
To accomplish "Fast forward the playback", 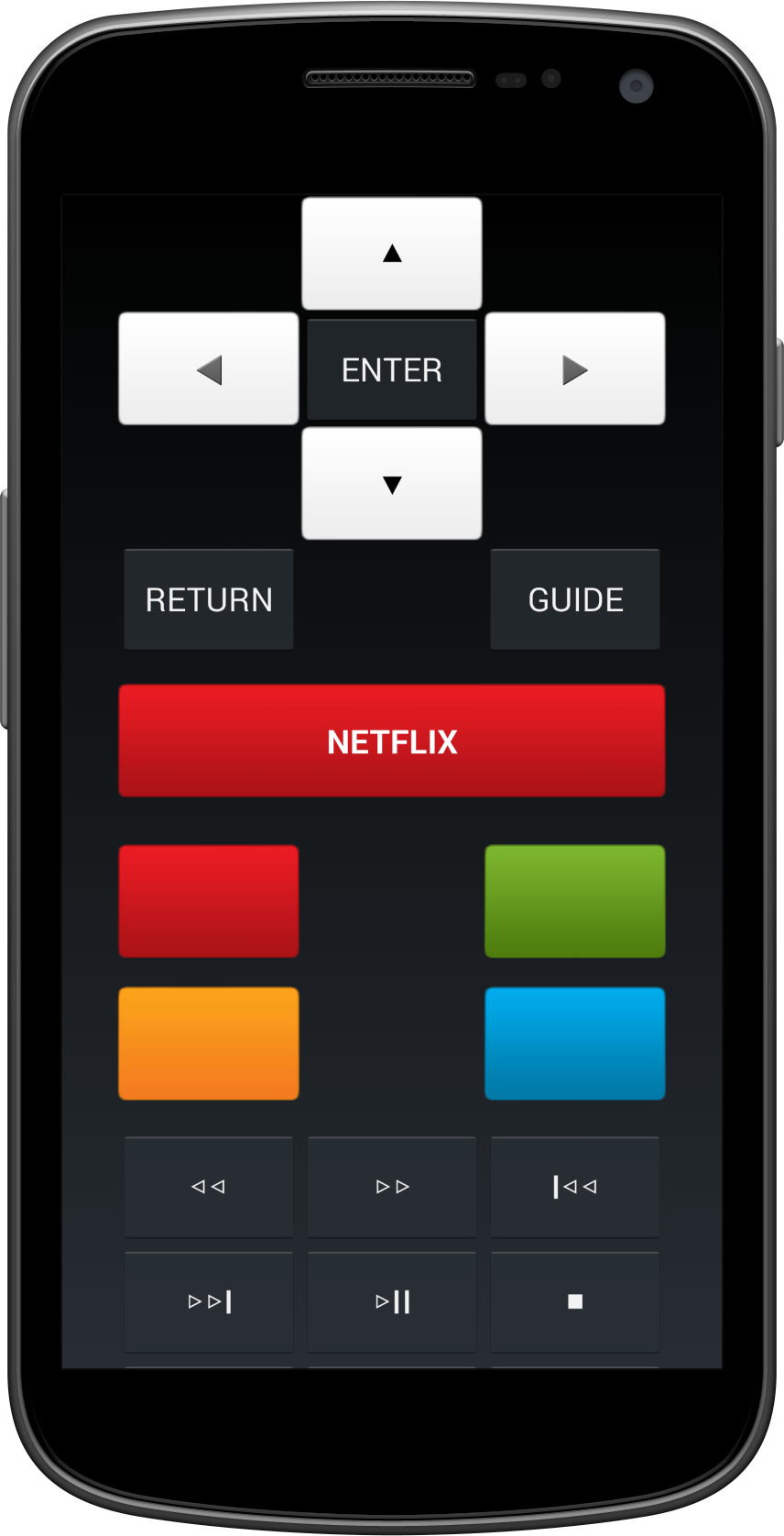I will [392, 1187].
